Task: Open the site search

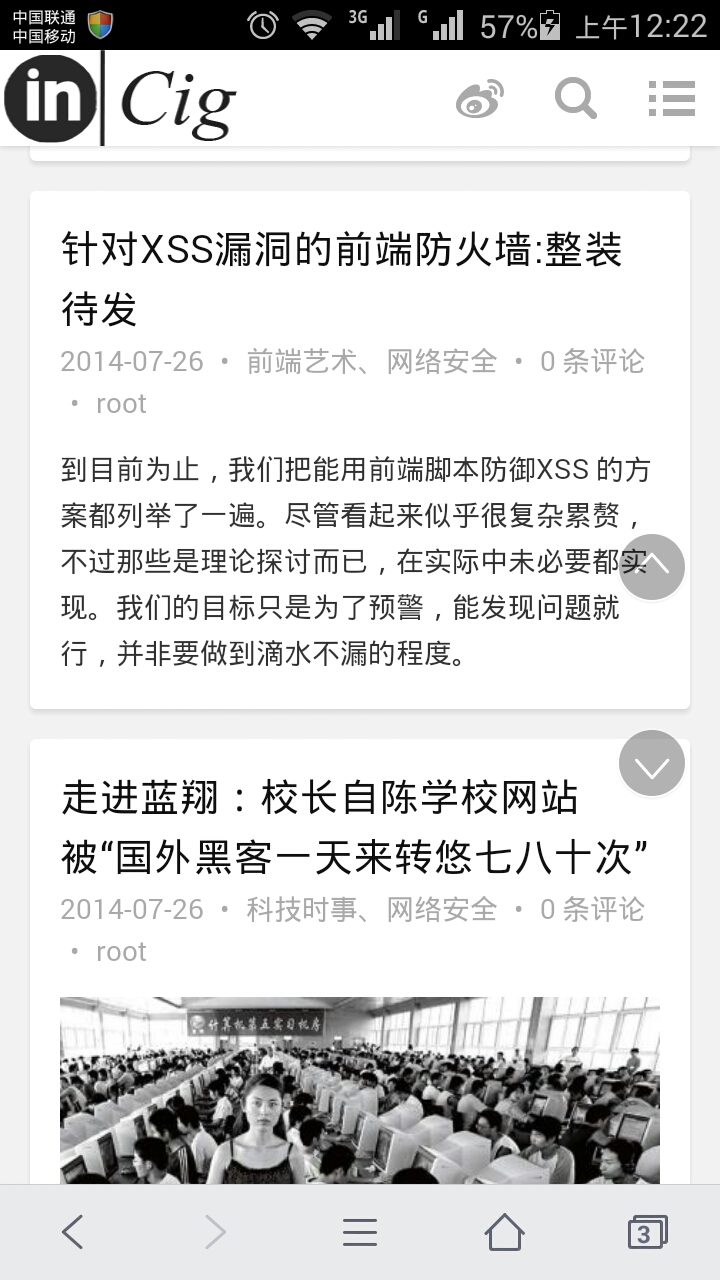Action: coord(576,99)
